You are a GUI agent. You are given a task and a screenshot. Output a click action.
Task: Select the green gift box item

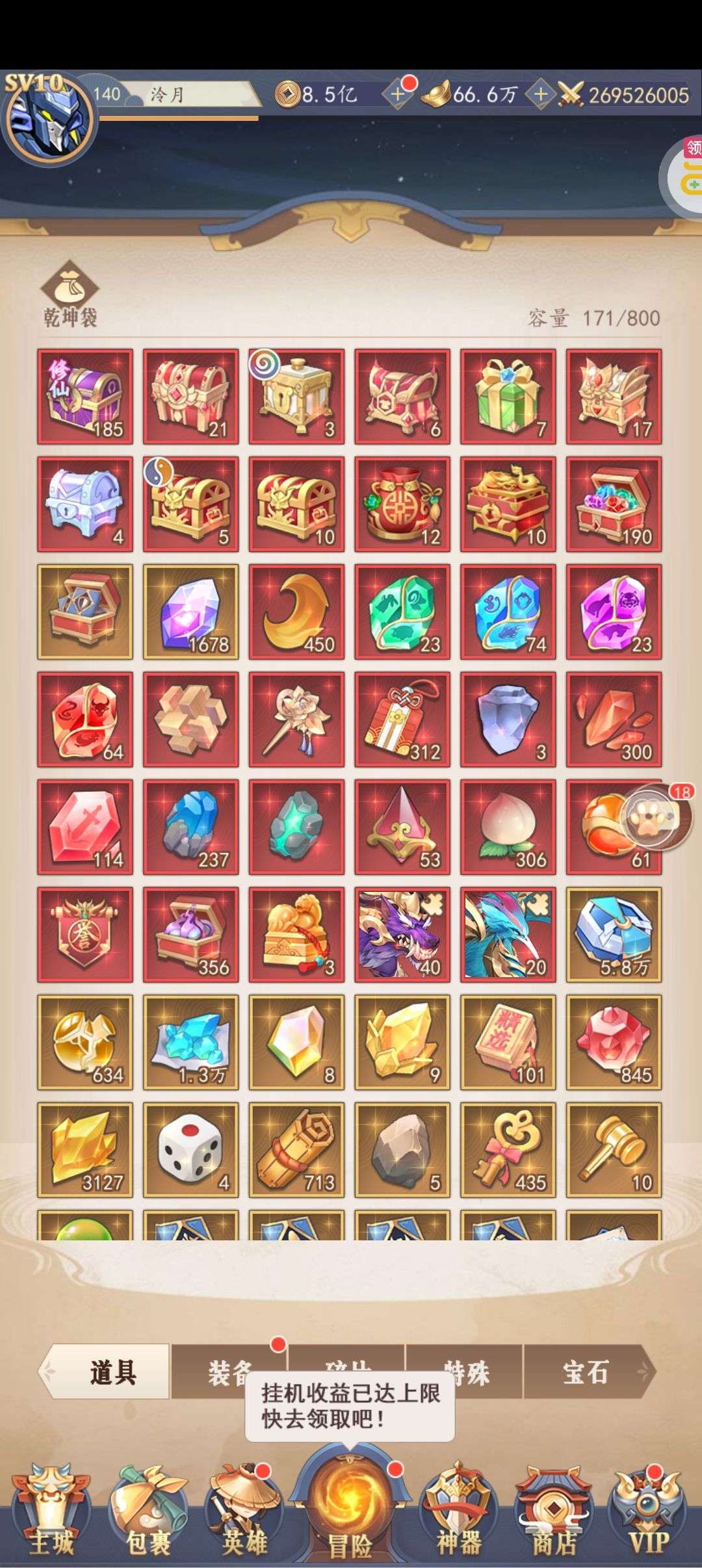508,397
